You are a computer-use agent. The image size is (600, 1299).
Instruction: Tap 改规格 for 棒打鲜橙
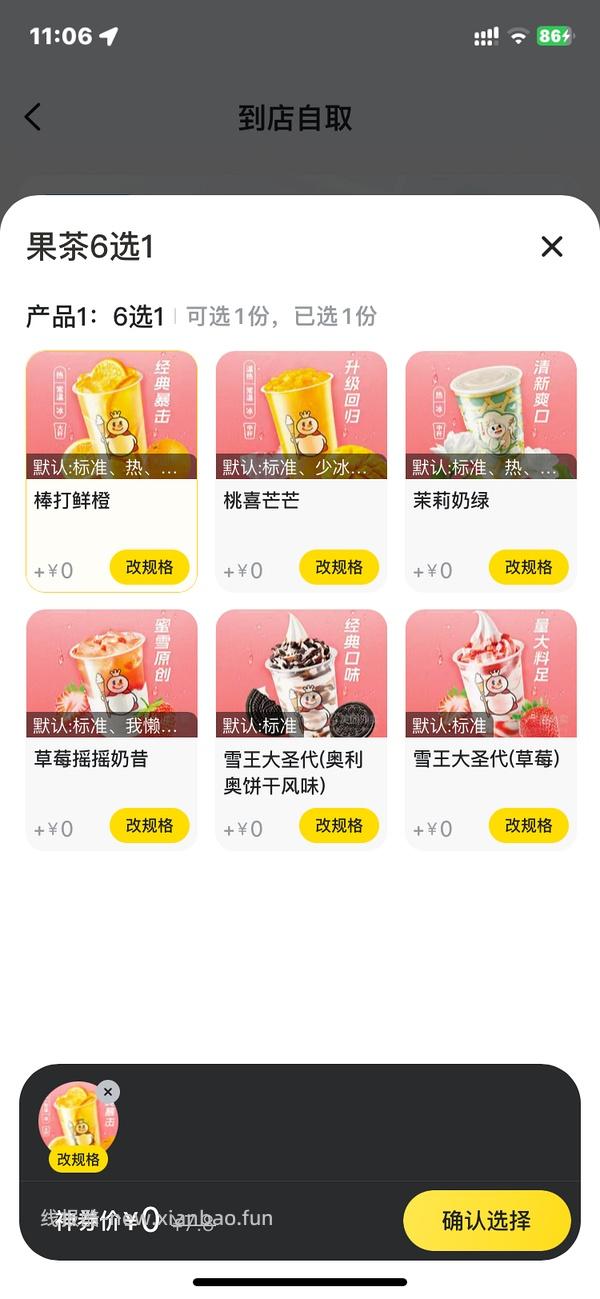[149, 567]
